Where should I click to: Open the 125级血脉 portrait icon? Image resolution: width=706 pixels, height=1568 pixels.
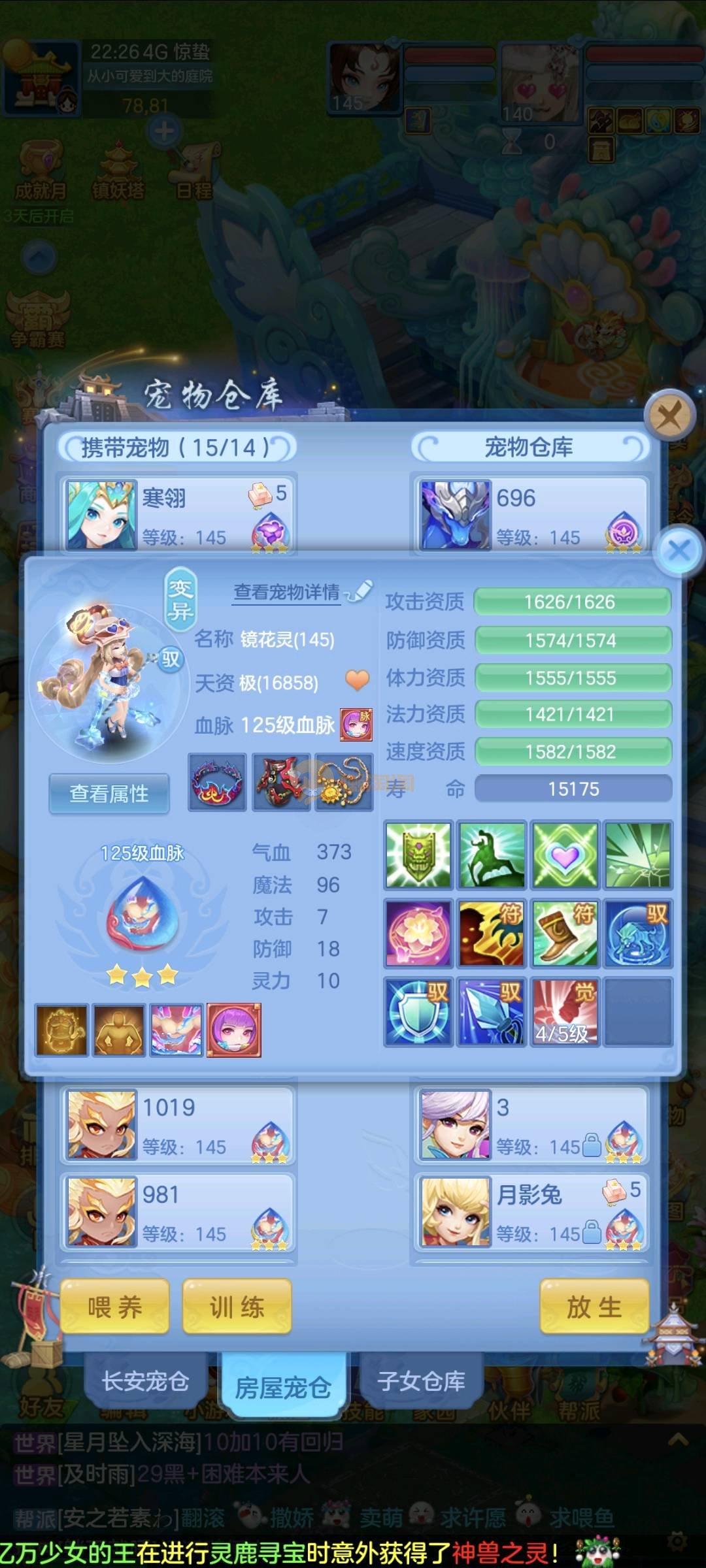click(x=356, y=725)
